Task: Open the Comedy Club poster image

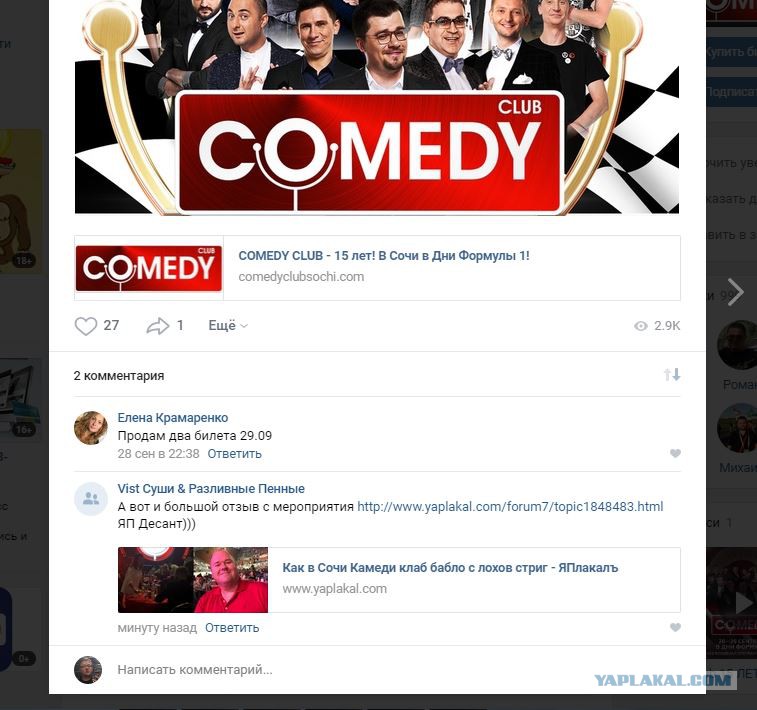Action: (377, 107)
